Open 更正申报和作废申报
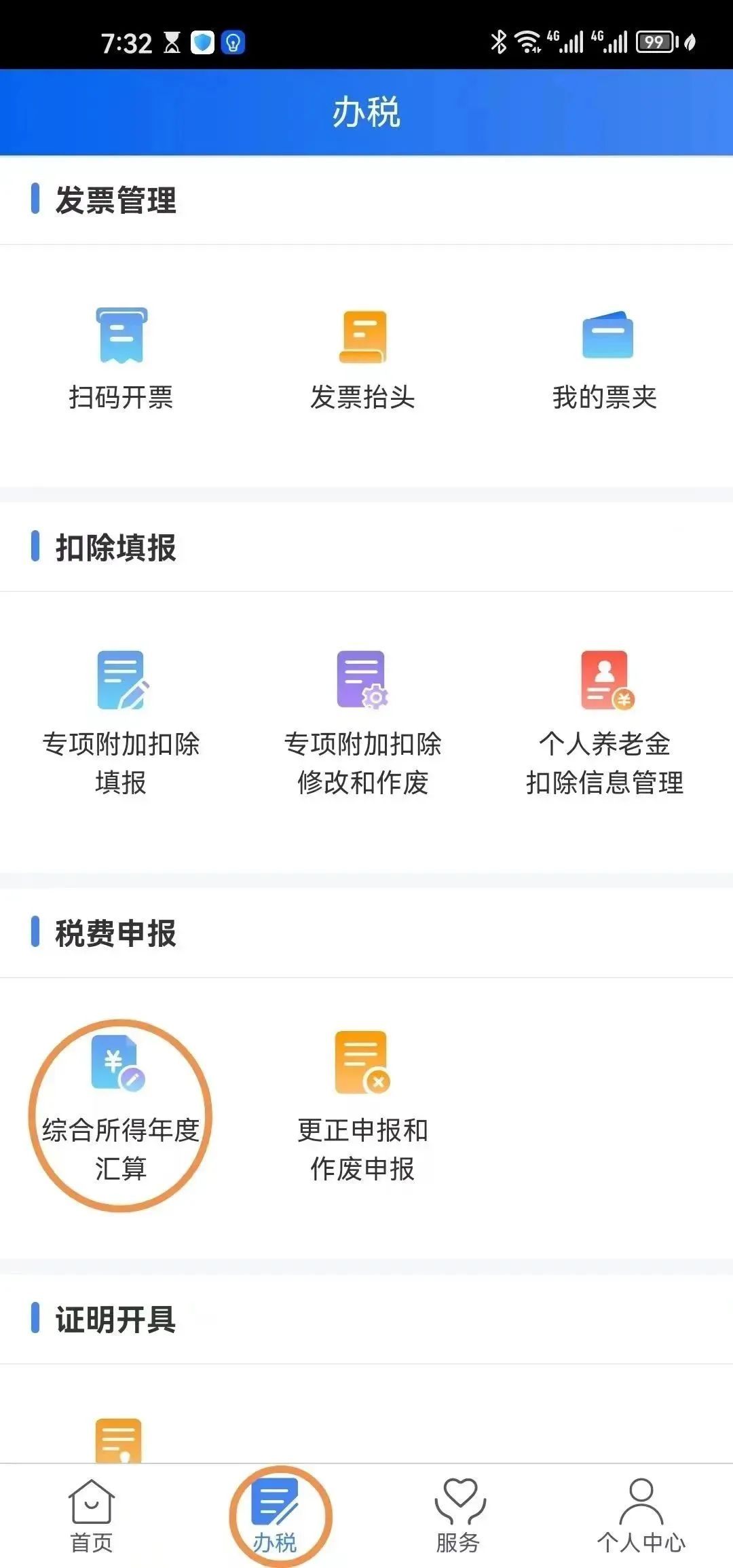733x1568 pixels. tap(362, 1108)
